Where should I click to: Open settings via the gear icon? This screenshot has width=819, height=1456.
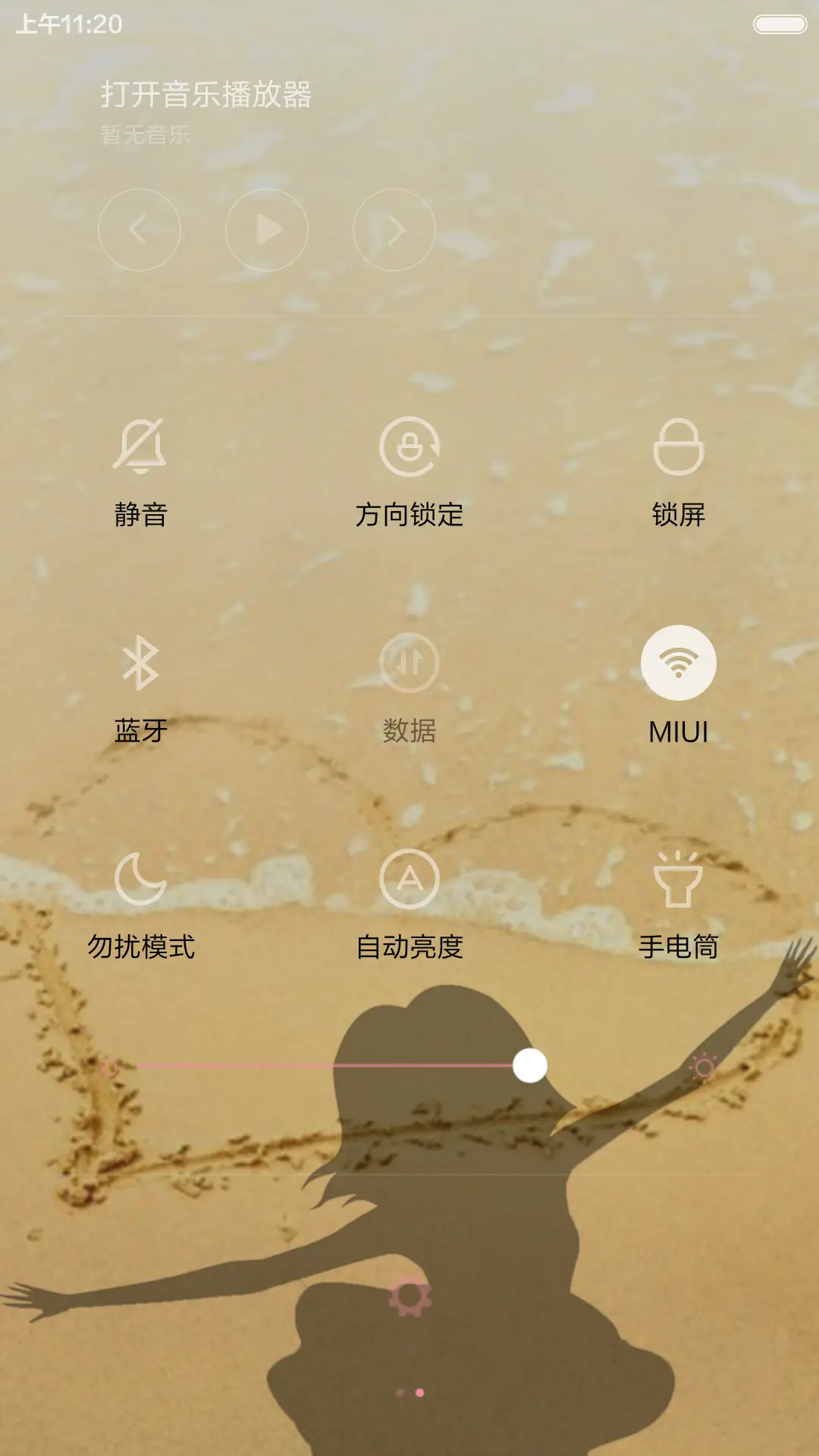click(x=409, y=1295)
